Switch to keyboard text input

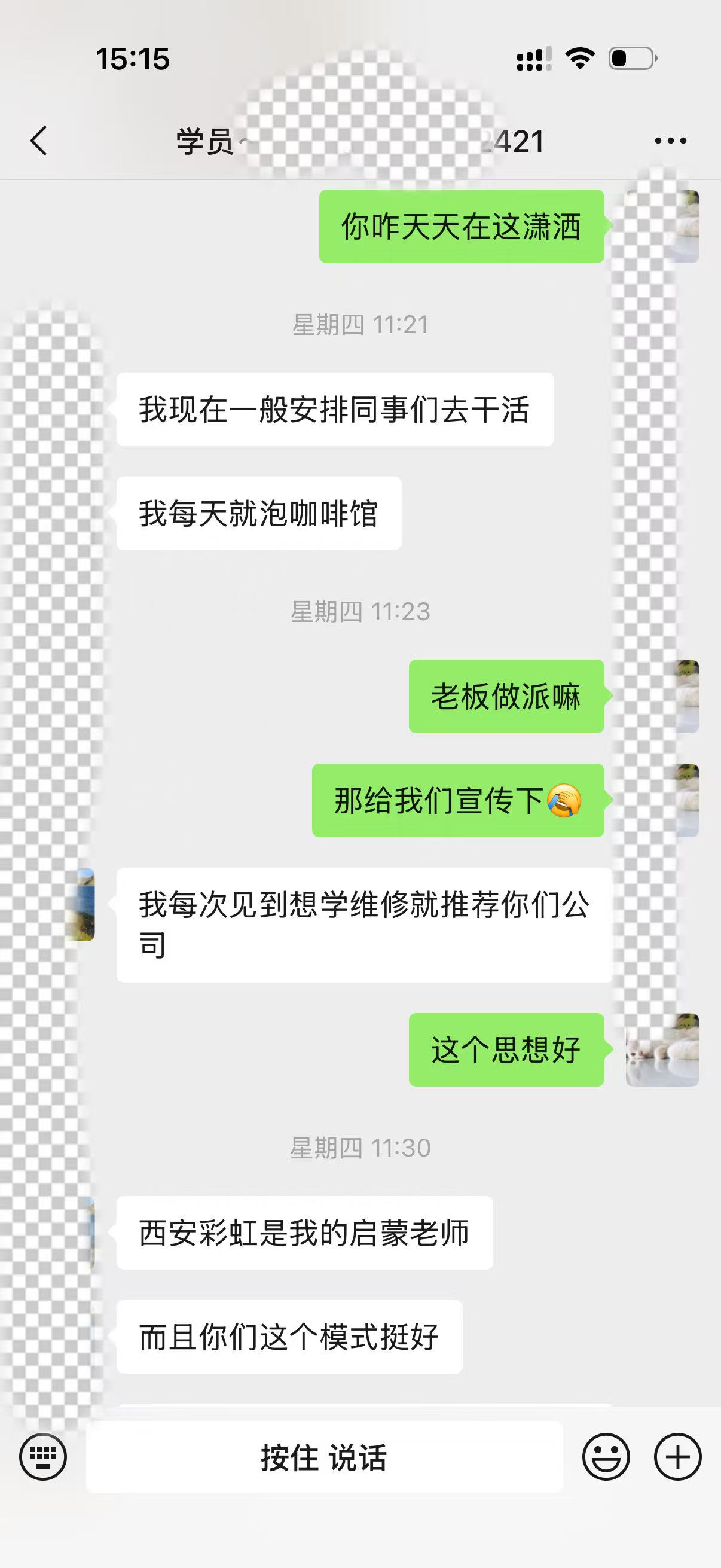pyautogui.click(x=42, y=1457)
